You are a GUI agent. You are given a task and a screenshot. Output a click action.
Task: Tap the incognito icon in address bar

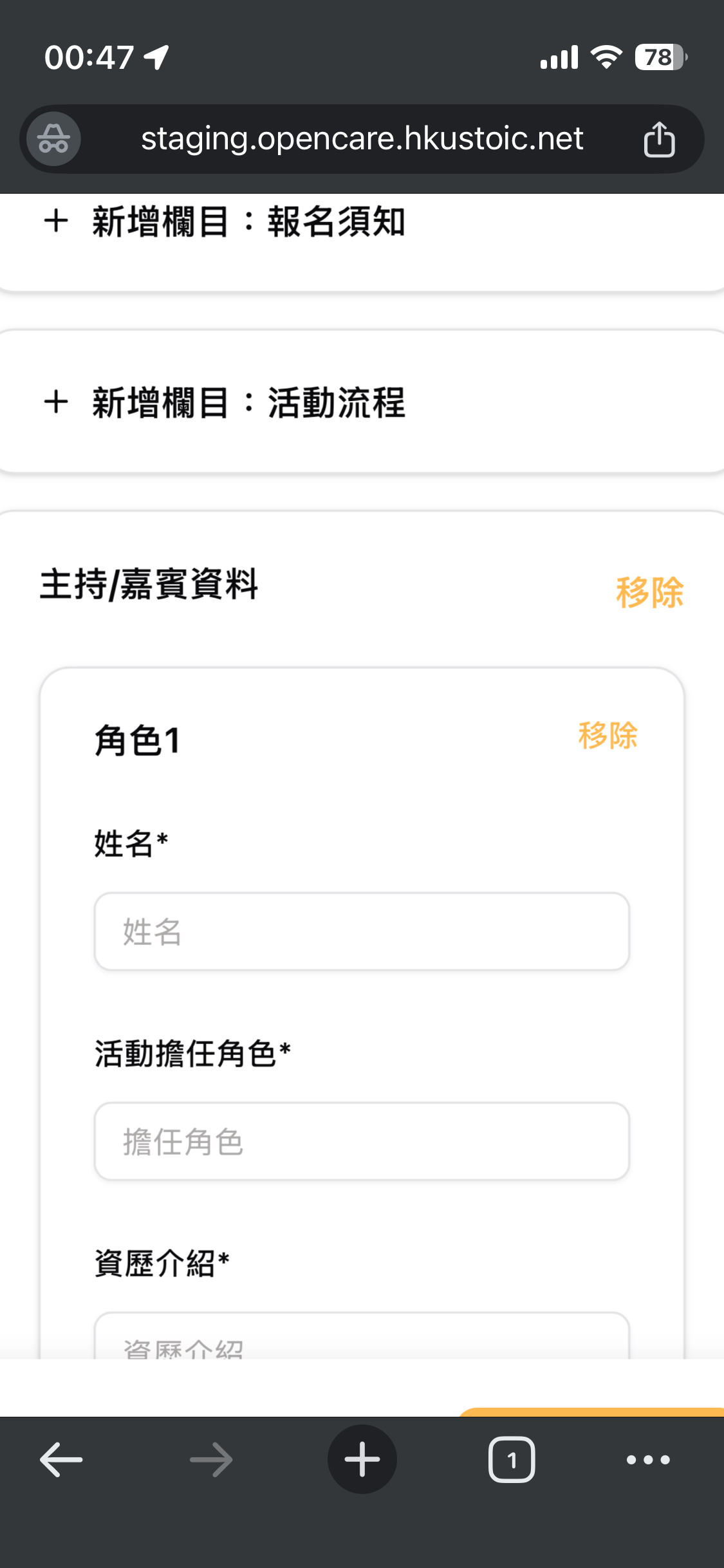tap(54, 139)
